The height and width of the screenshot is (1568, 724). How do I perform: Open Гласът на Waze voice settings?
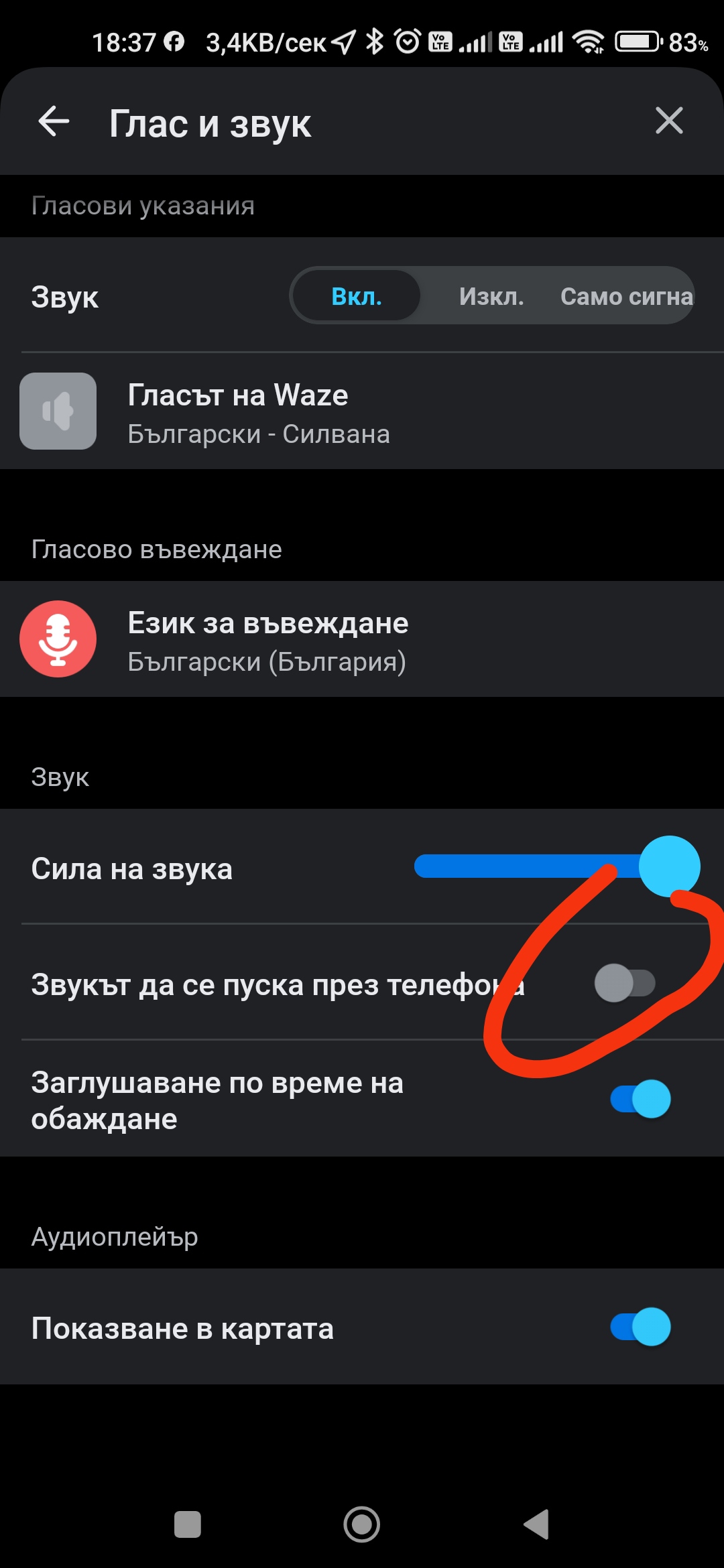point(362,412)
